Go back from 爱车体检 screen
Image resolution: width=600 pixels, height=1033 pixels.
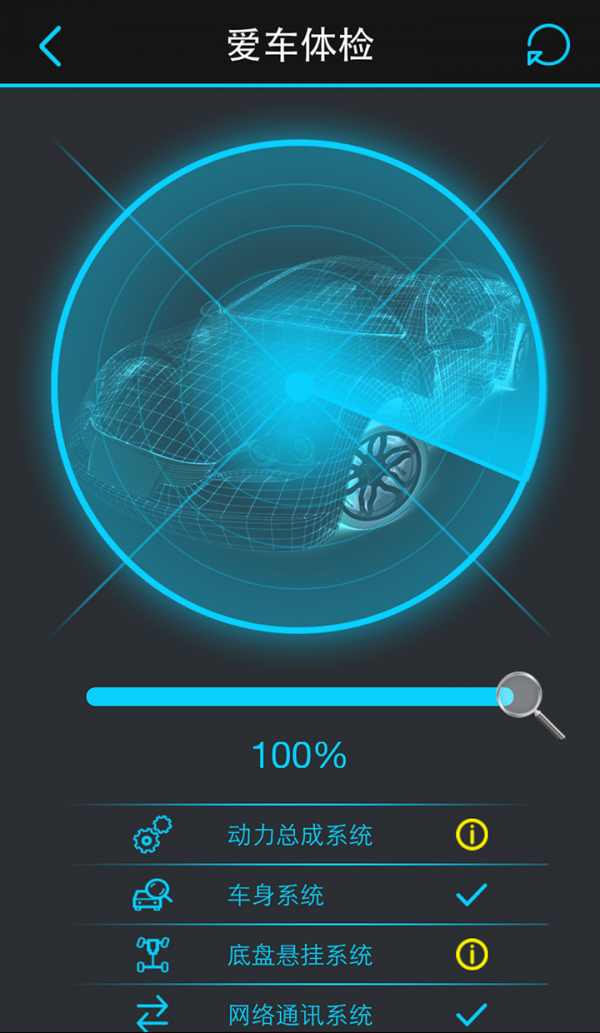click(50, 46)
